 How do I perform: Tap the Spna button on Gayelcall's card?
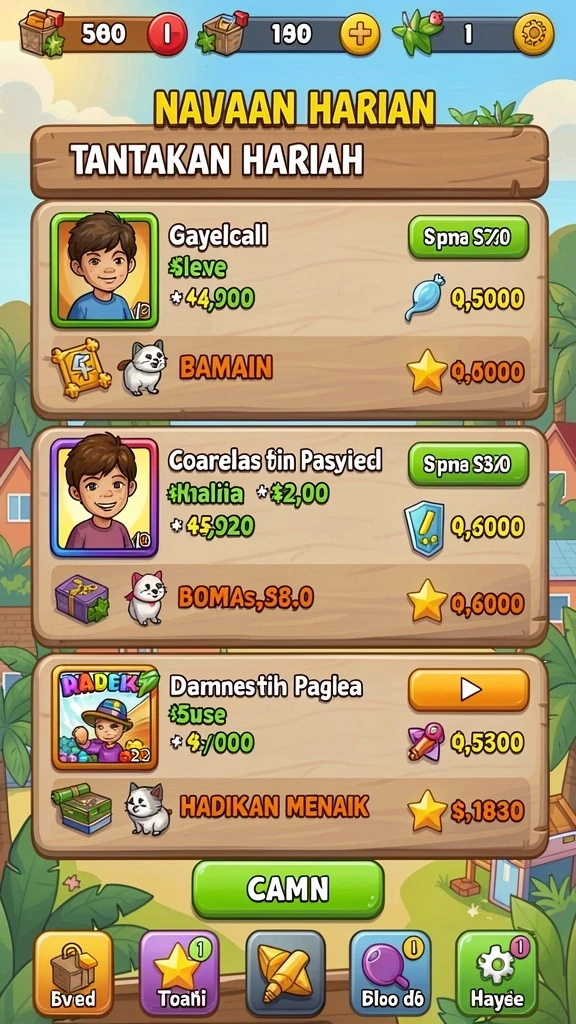(x=468, y=238)
